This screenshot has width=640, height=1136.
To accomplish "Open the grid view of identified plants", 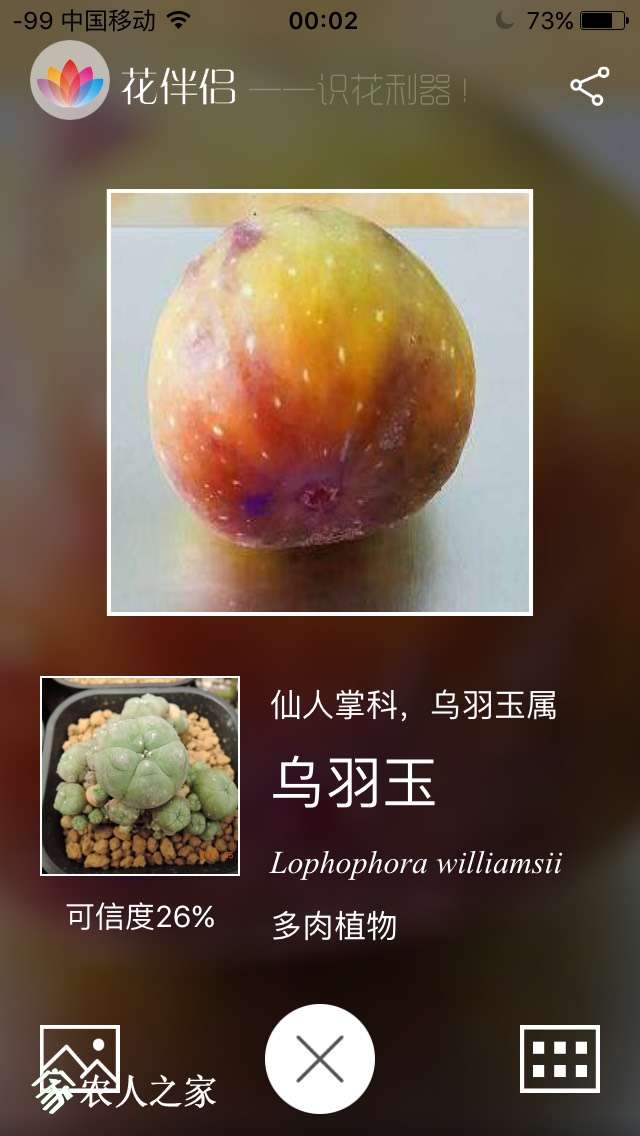I will (560, 1059).
